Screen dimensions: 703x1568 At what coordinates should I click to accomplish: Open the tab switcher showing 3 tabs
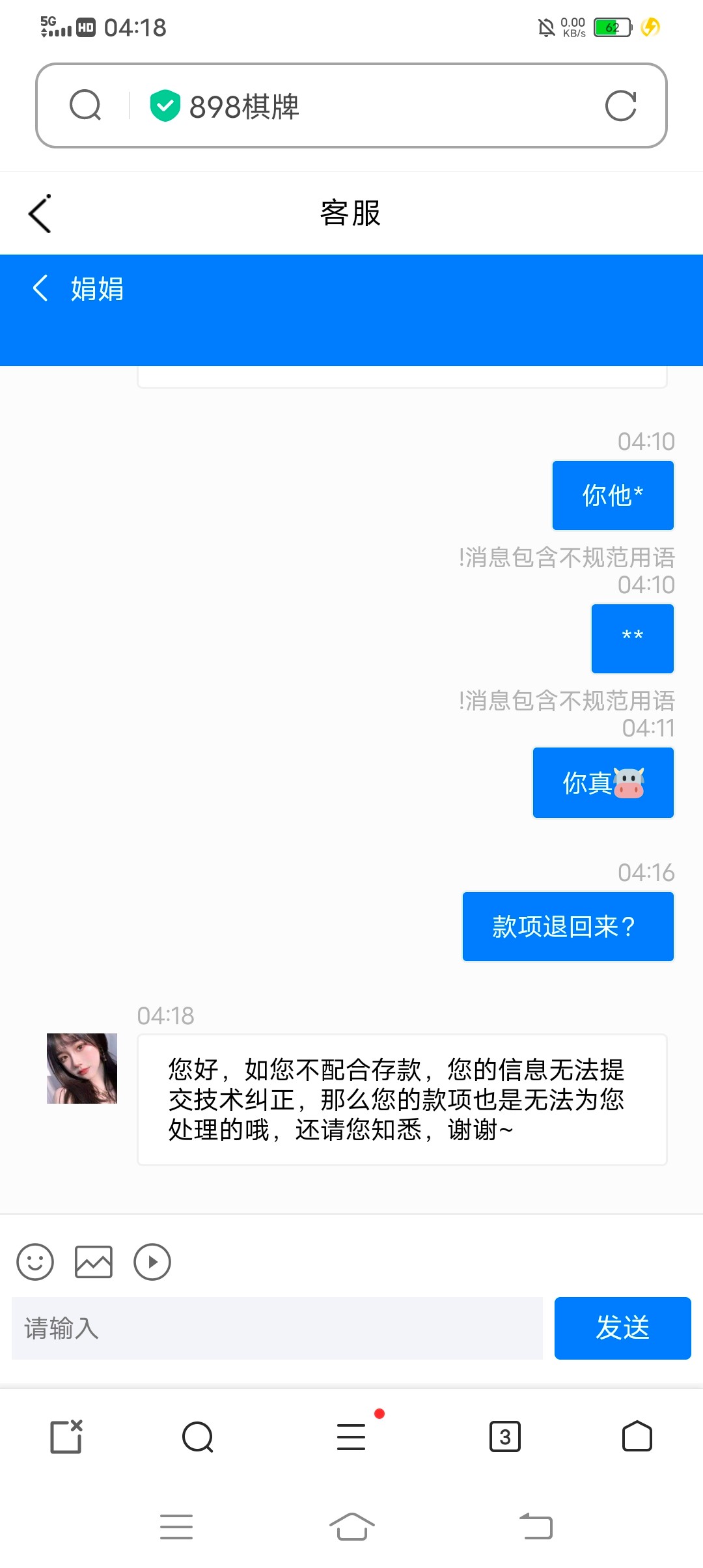(x=506, y=1436)
